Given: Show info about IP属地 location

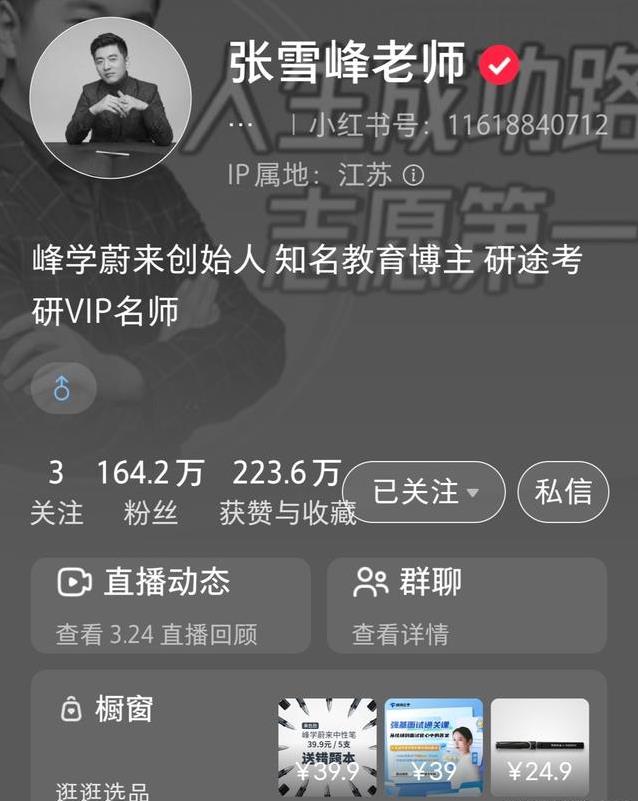Looking at the screenshot, I should tap(413, 175).
